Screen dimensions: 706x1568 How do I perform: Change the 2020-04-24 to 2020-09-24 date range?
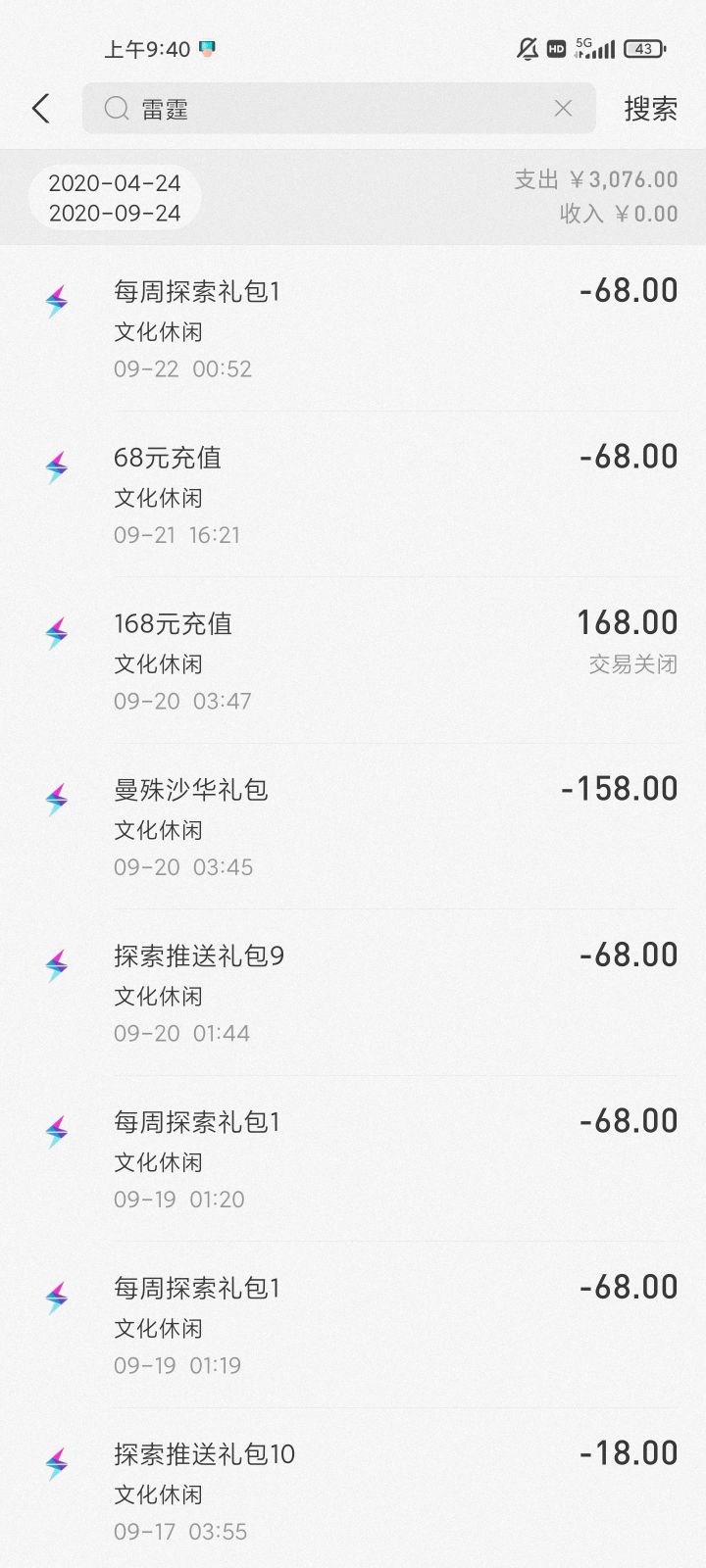115,198
